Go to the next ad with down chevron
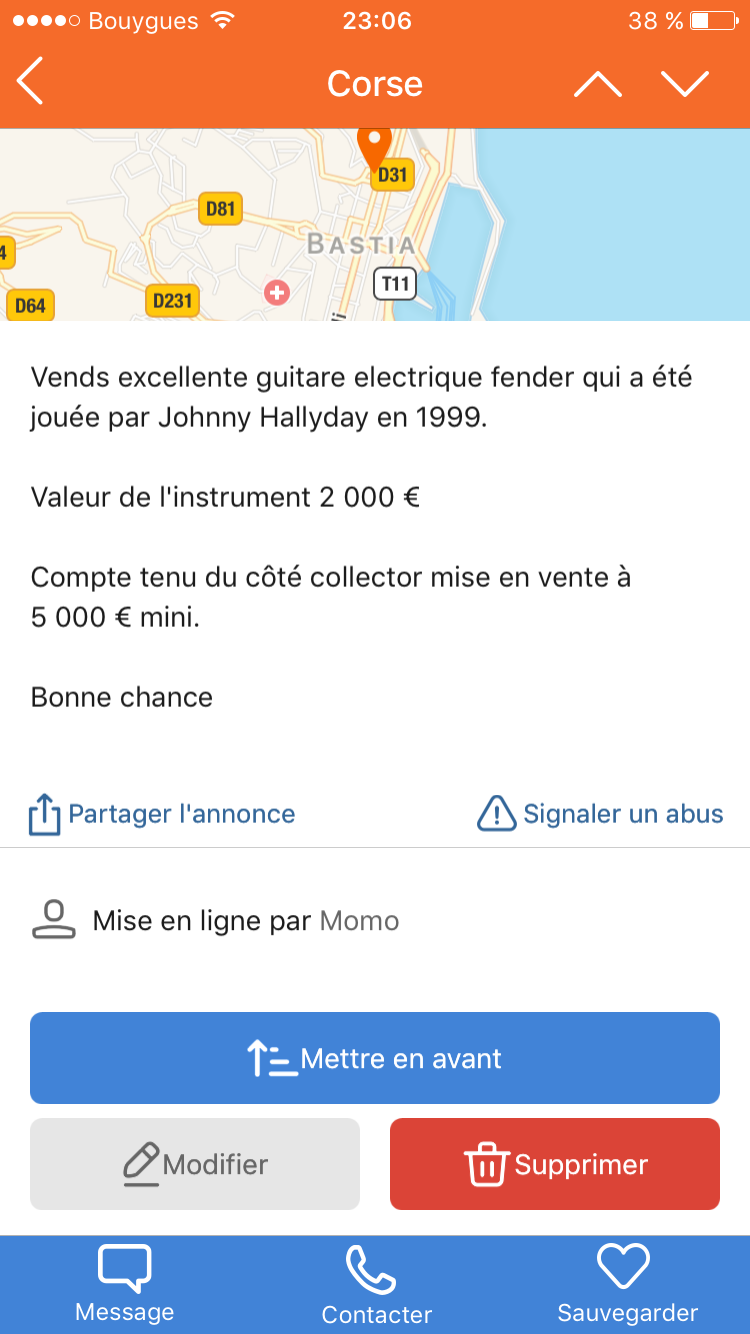Screen dimensions: 750x1334 pyautogui.click(x=685, y=84)
